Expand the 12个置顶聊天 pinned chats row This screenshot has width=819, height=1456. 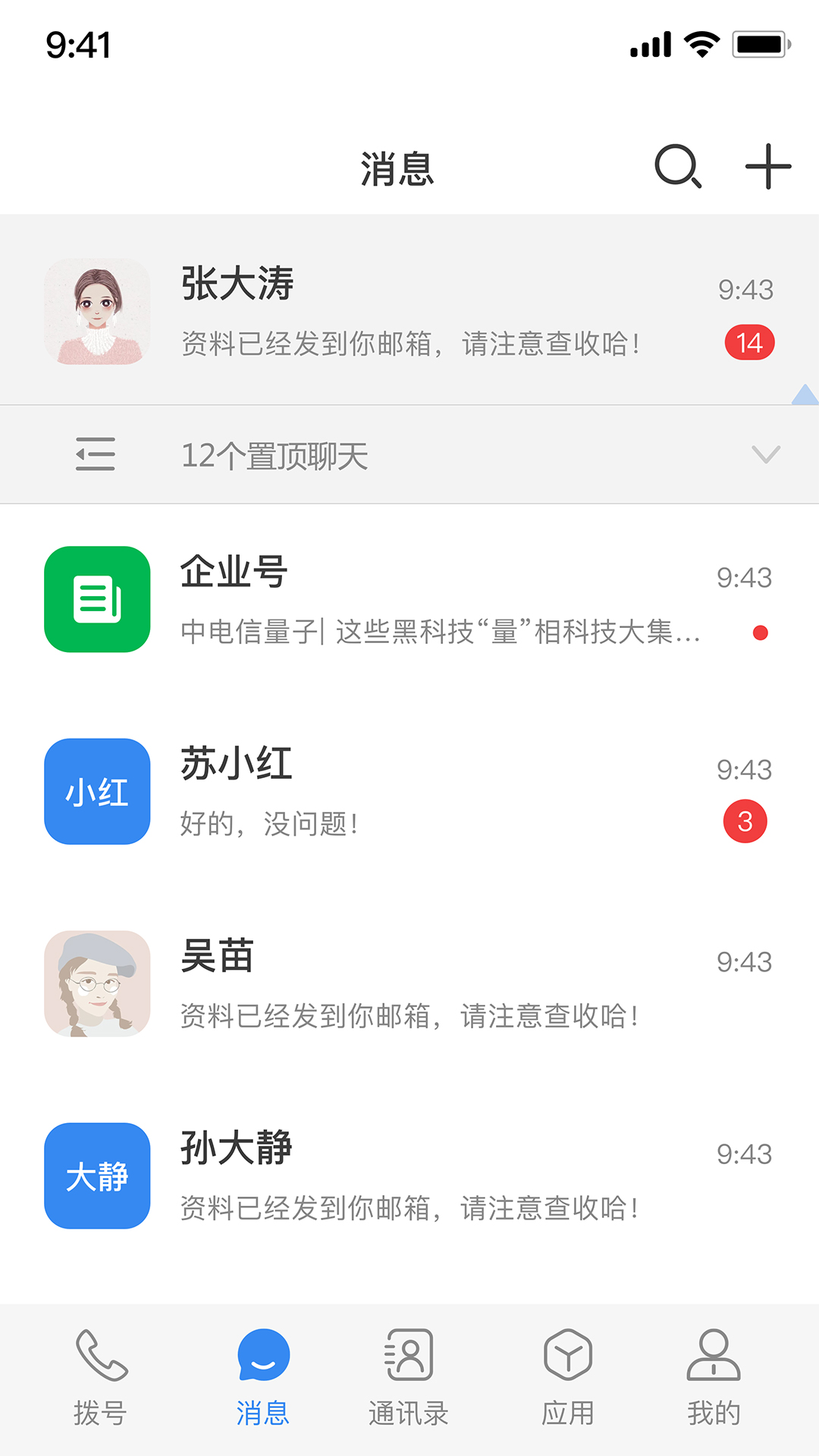pos(409,455)
